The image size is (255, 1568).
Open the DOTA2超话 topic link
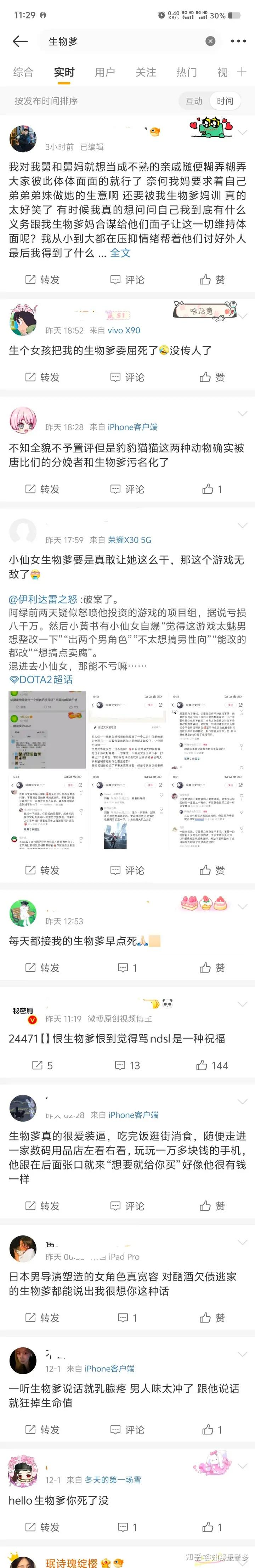(x=41, y=679)
